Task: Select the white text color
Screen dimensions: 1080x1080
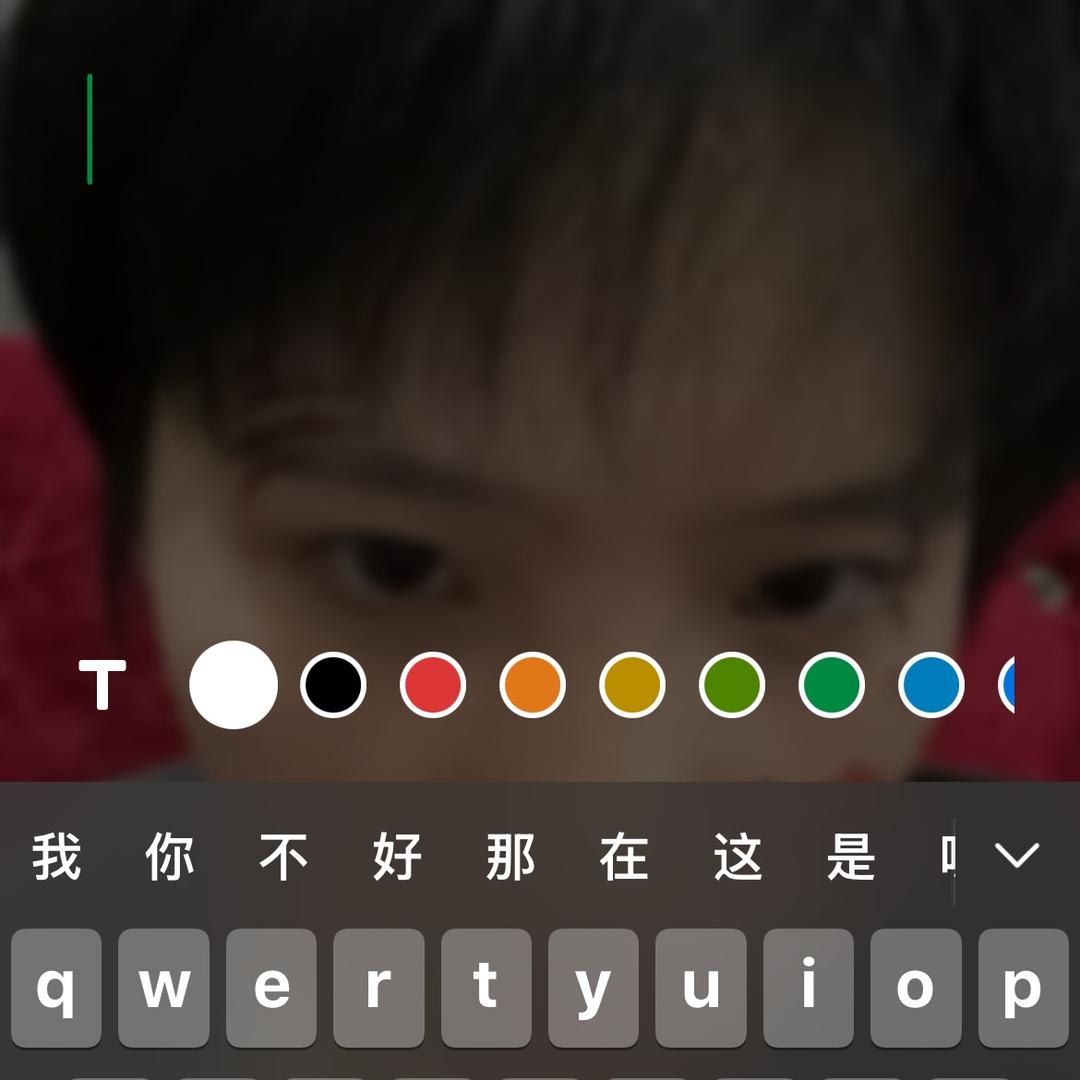Action: point(233,686)
